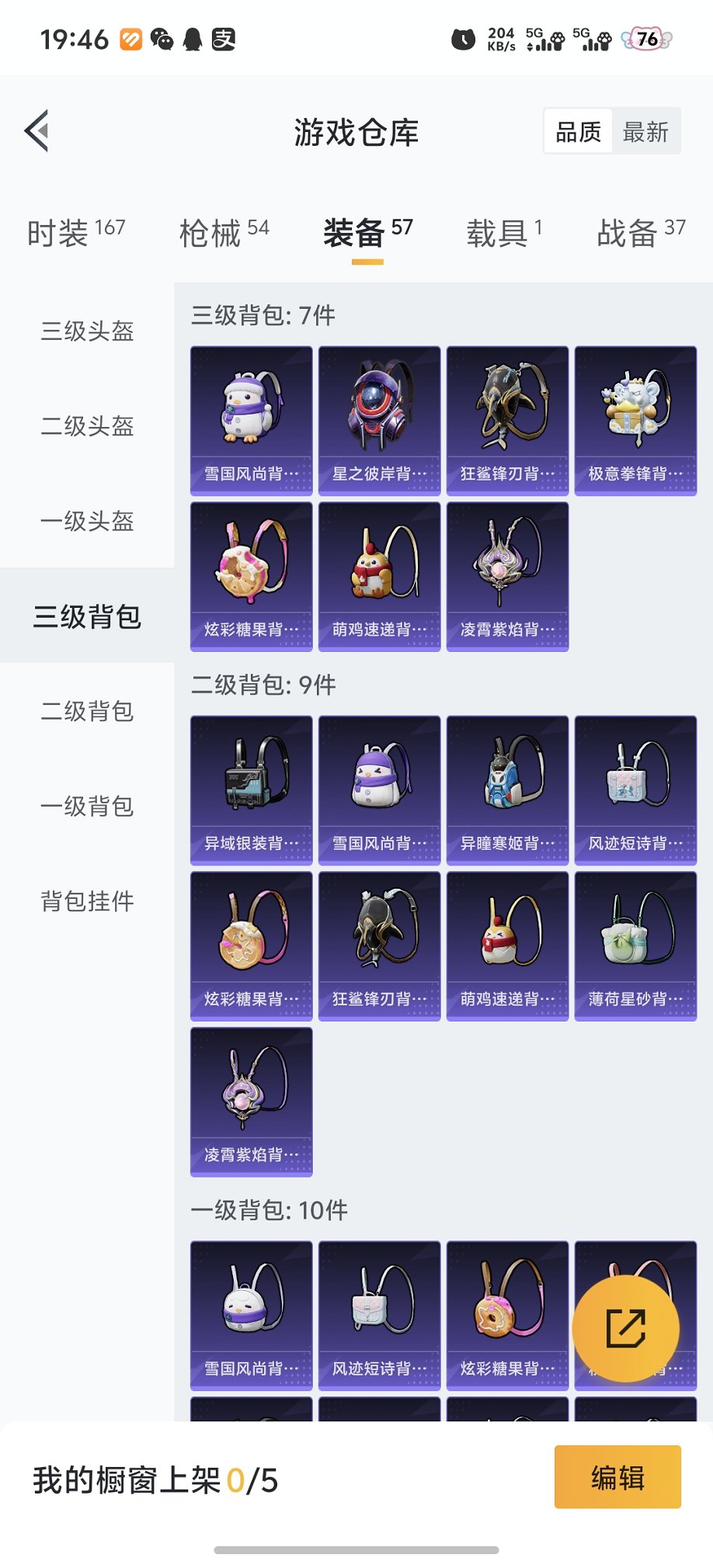Sort the warehouse by 最新
The height and width of the screenshot is (1568, 713).
click(645, 132)
